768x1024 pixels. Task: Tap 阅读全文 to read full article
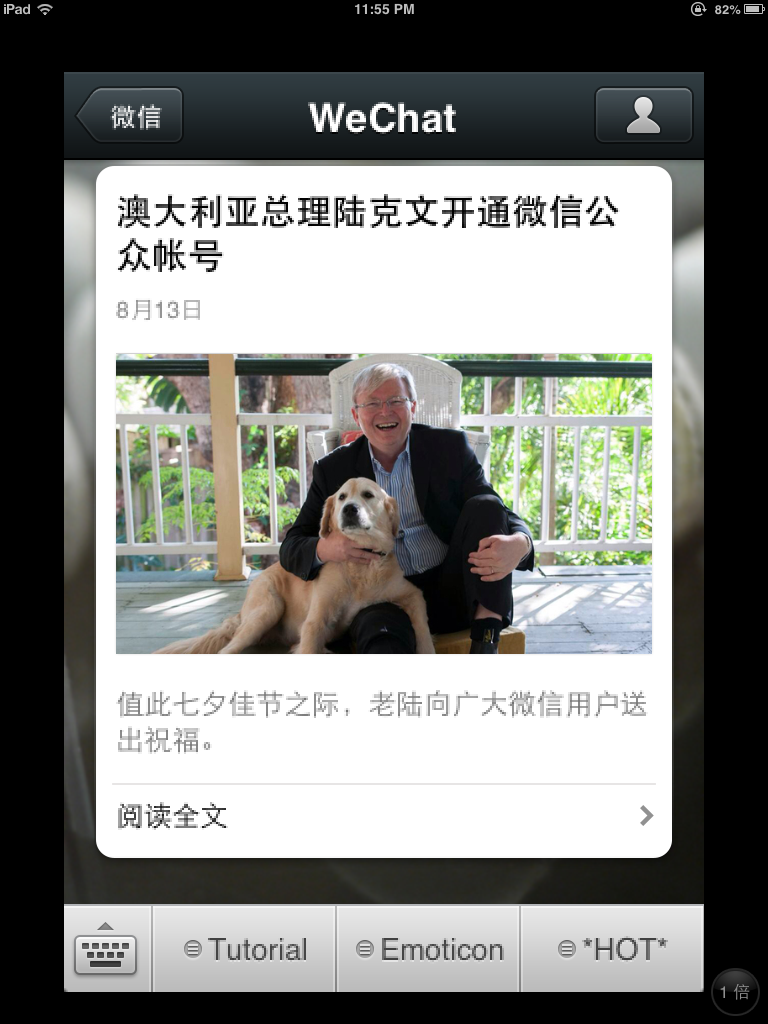click(x=383, y=816)
